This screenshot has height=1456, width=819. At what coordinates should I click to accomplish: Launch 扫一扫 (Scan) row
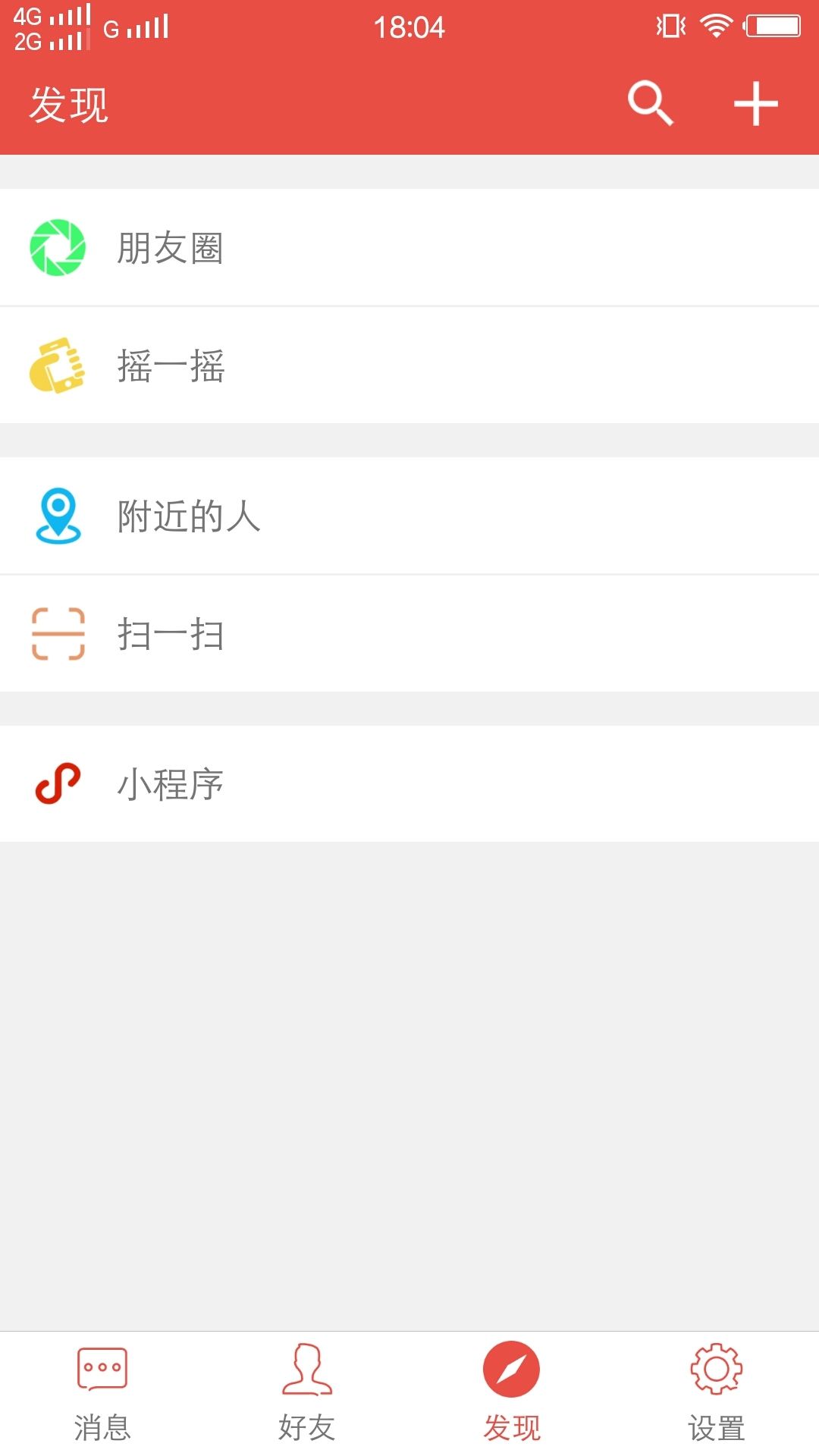(409, 634)
